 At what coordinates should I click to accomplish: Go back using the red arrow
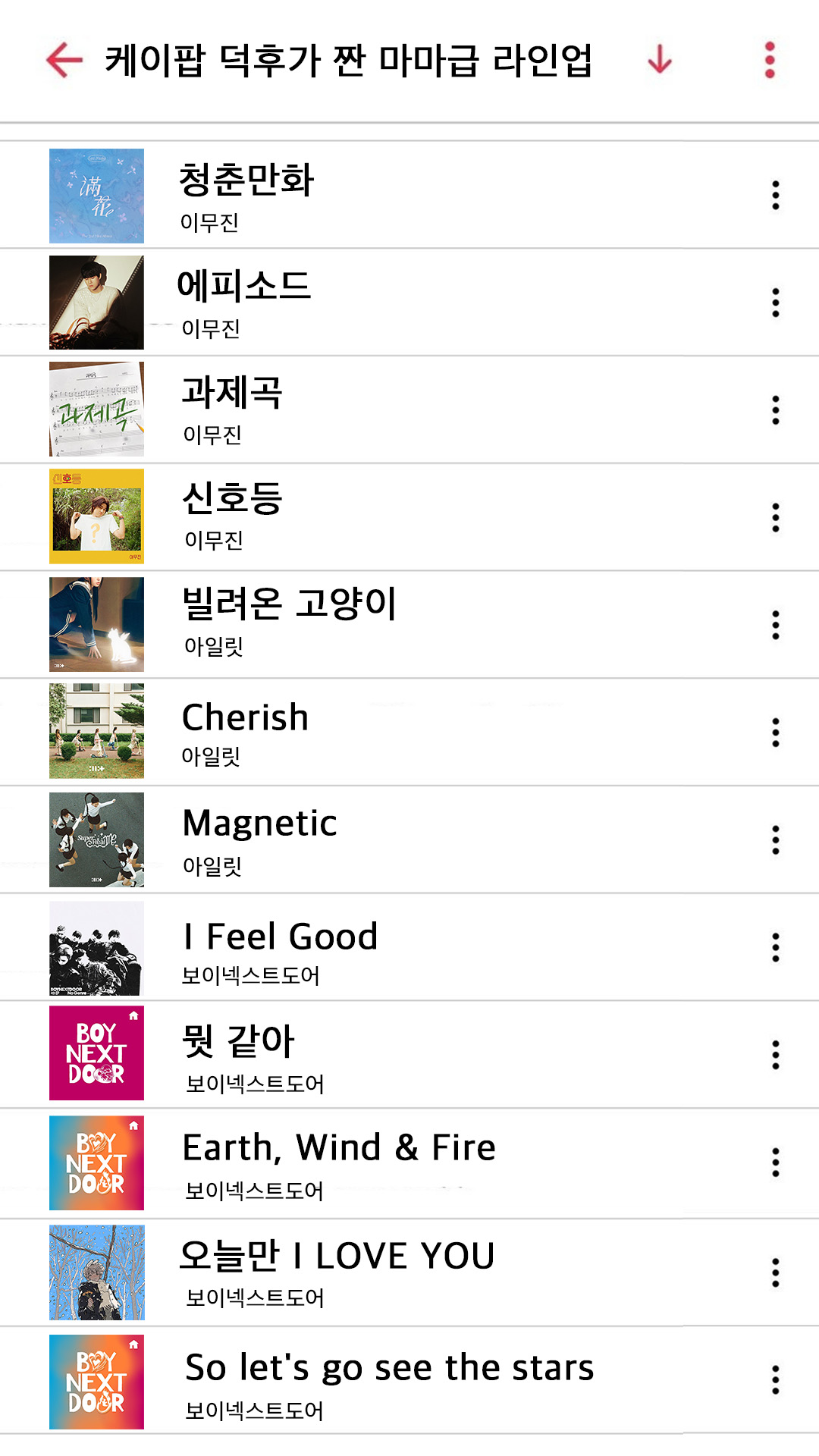click(x=64, y=61)
